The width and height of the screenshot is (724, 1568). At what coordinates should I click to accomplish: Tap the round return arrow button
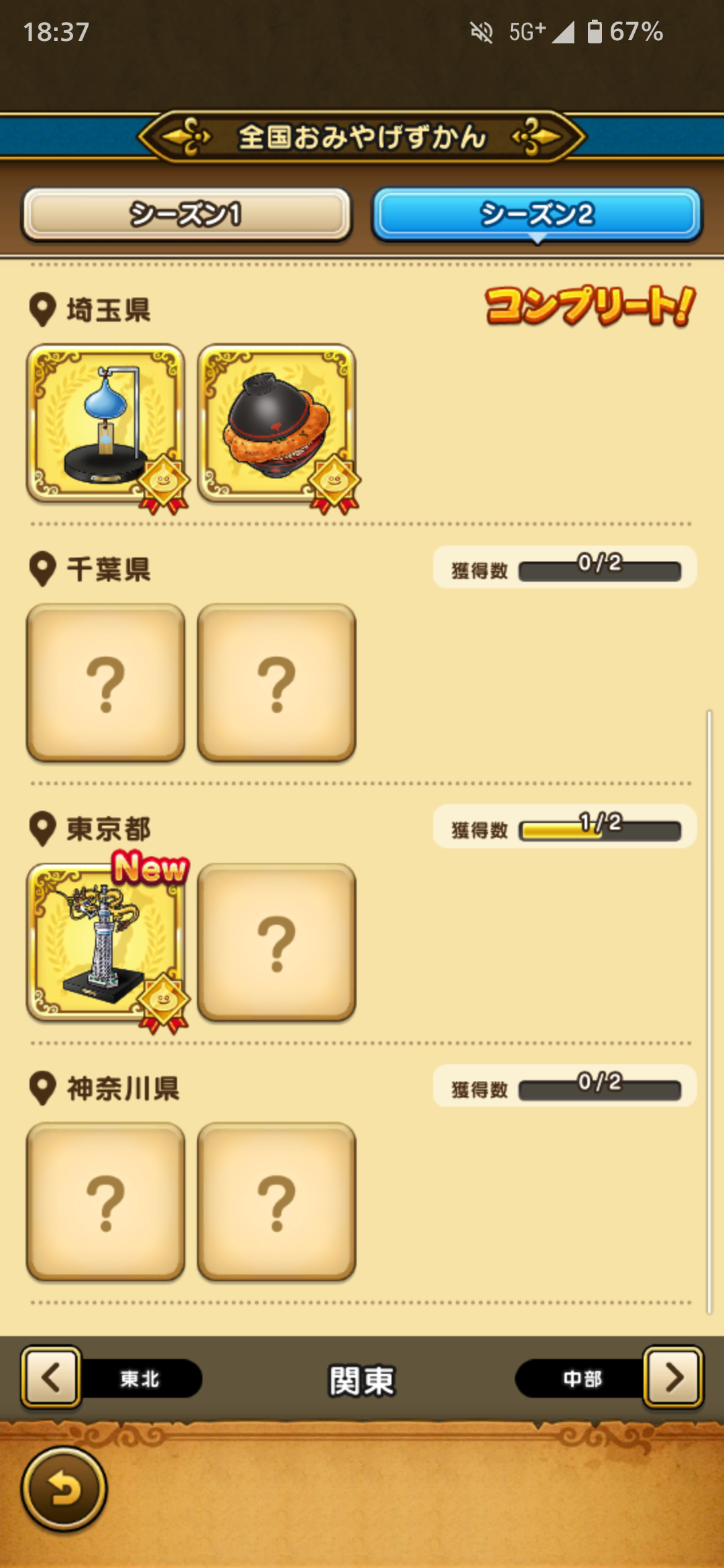coord(64,1490)
